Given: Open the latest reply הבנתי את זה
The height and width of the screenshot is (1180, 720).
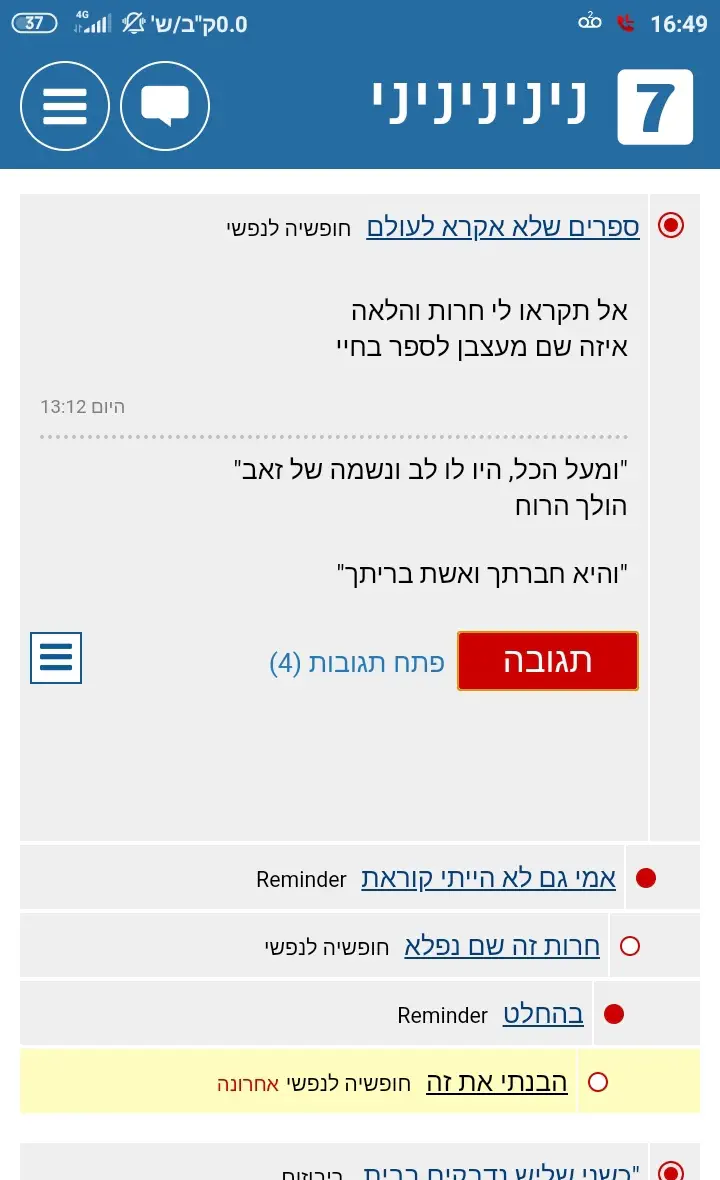Looking at the screenshot, I should click(497, 1081).
